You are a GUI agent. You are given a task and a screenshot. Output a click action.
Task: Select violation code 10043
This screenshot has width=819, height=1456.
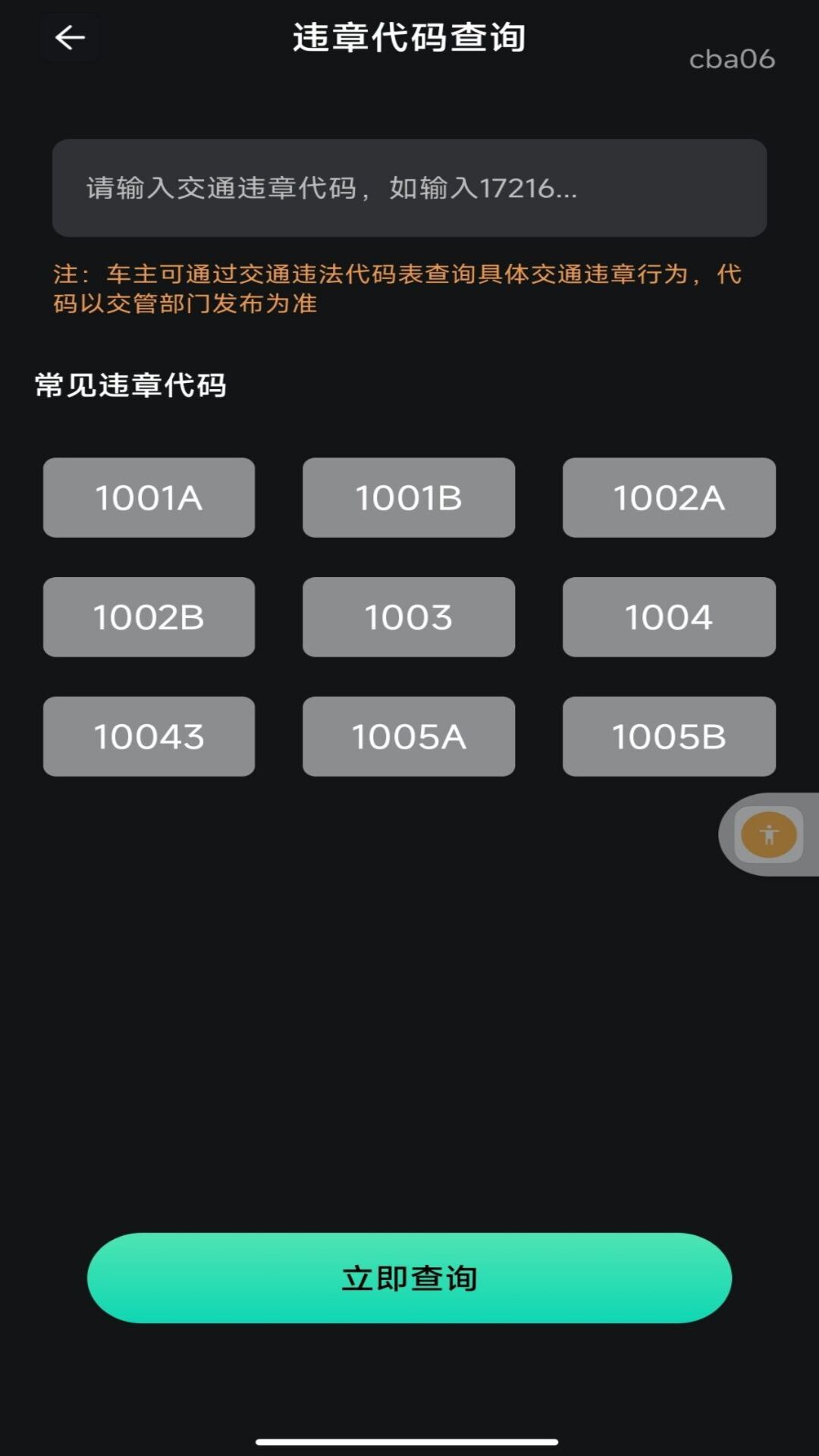149,736
